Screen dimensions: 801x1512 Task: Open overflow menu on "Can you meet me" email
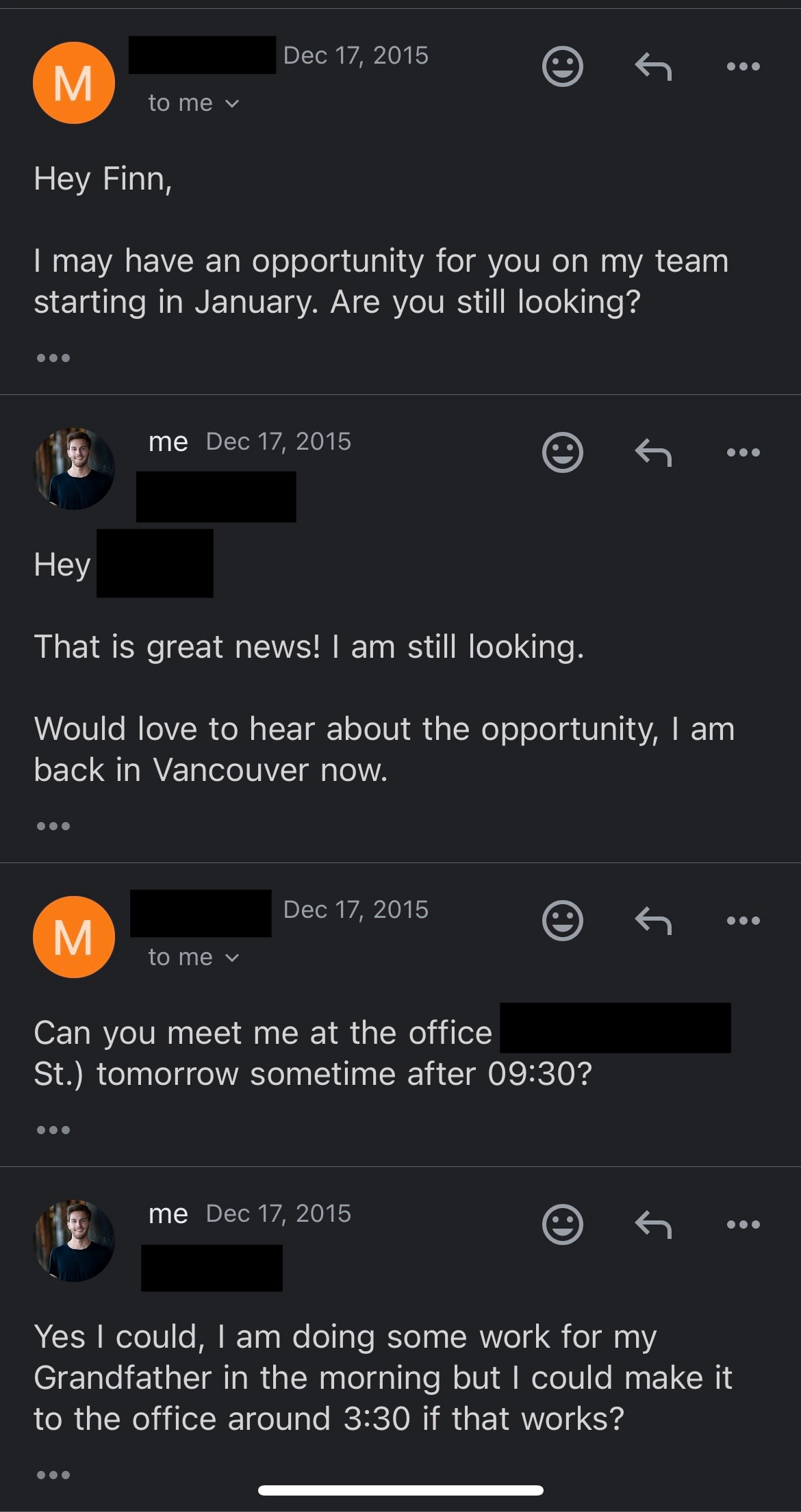[x=743, y=921]
